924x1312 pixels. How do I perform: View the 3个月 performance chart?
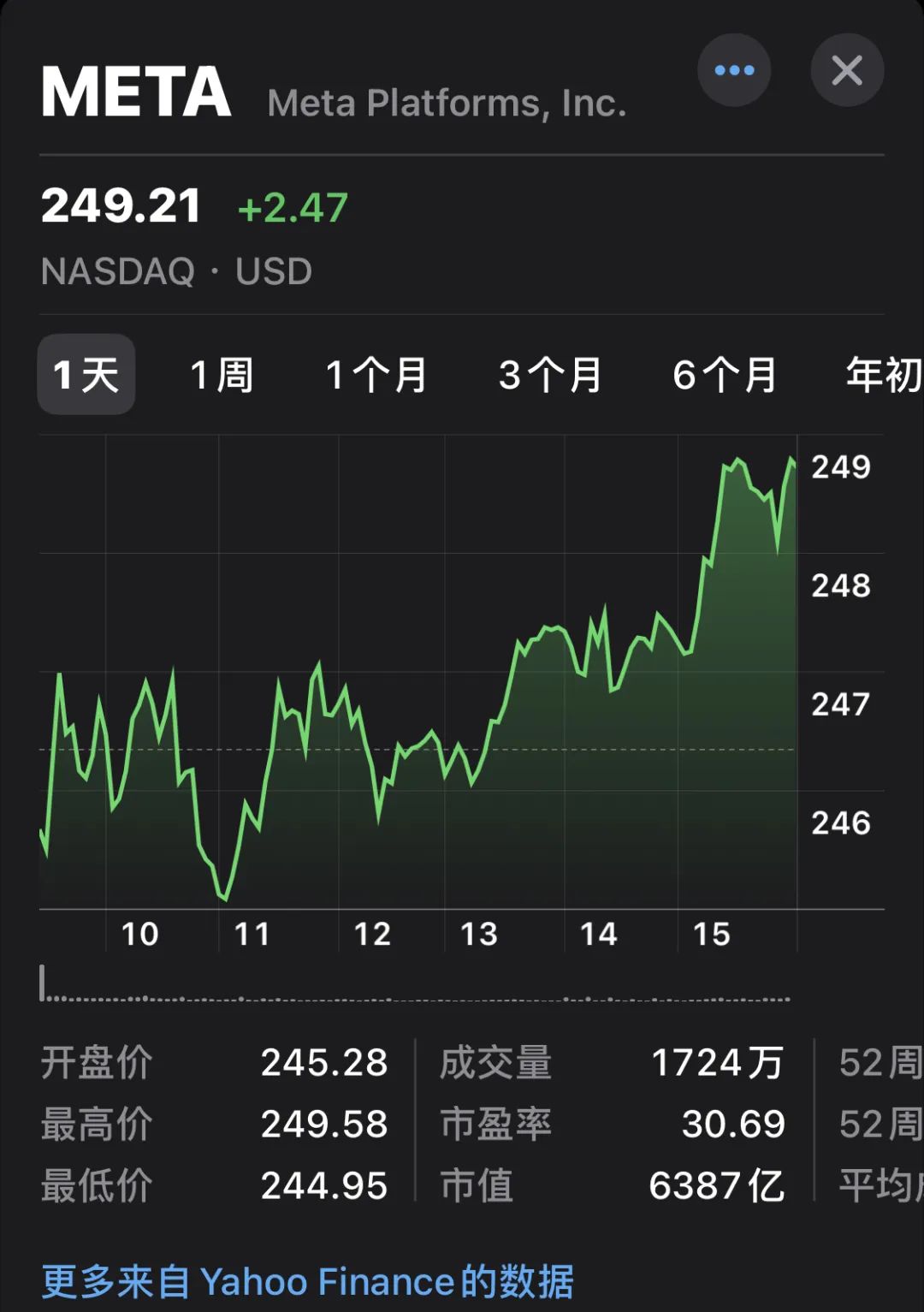coord(551,374)
